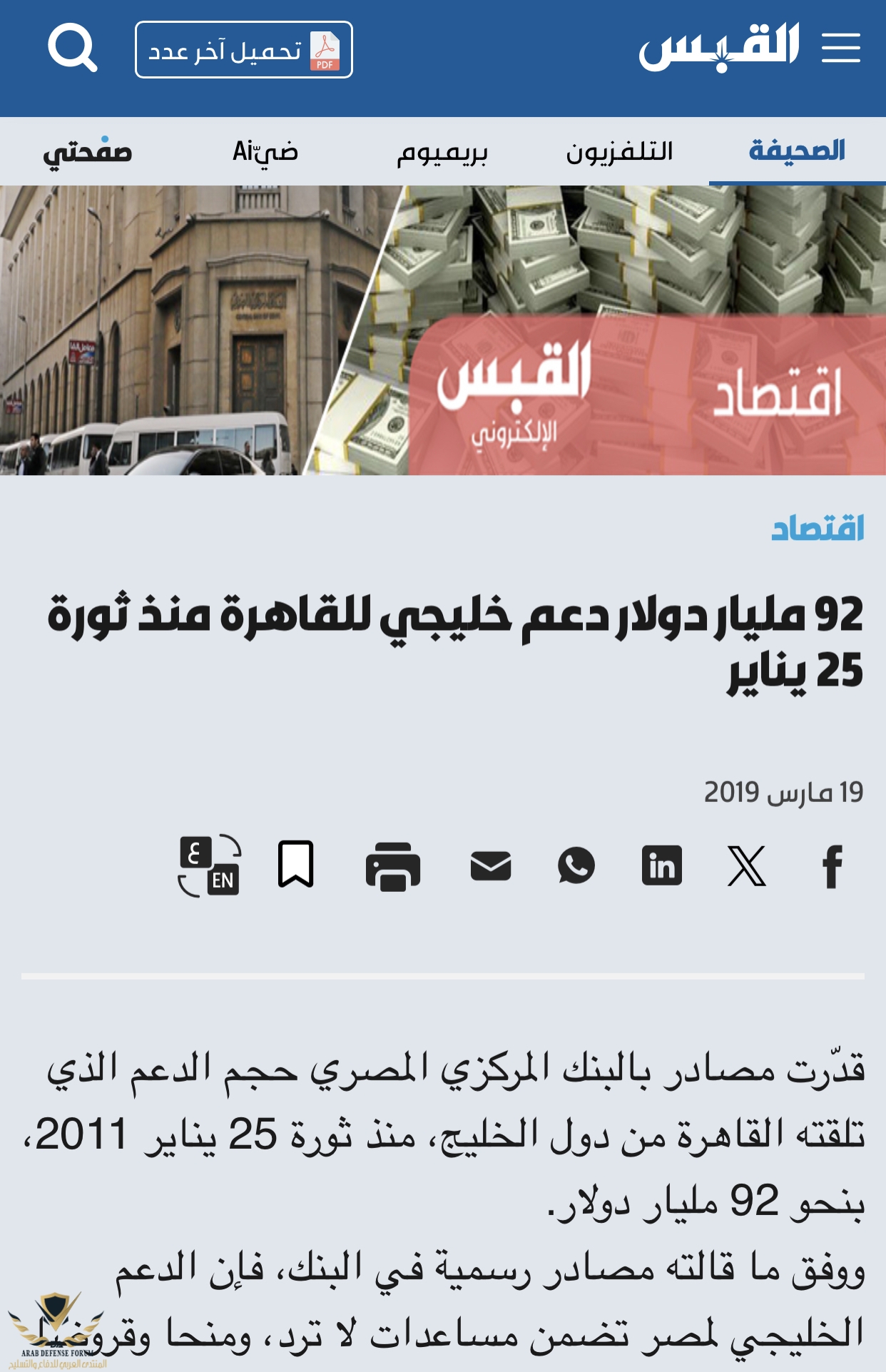Open the search icon
Screen dimensions: 886x1372
coord(72,49)
